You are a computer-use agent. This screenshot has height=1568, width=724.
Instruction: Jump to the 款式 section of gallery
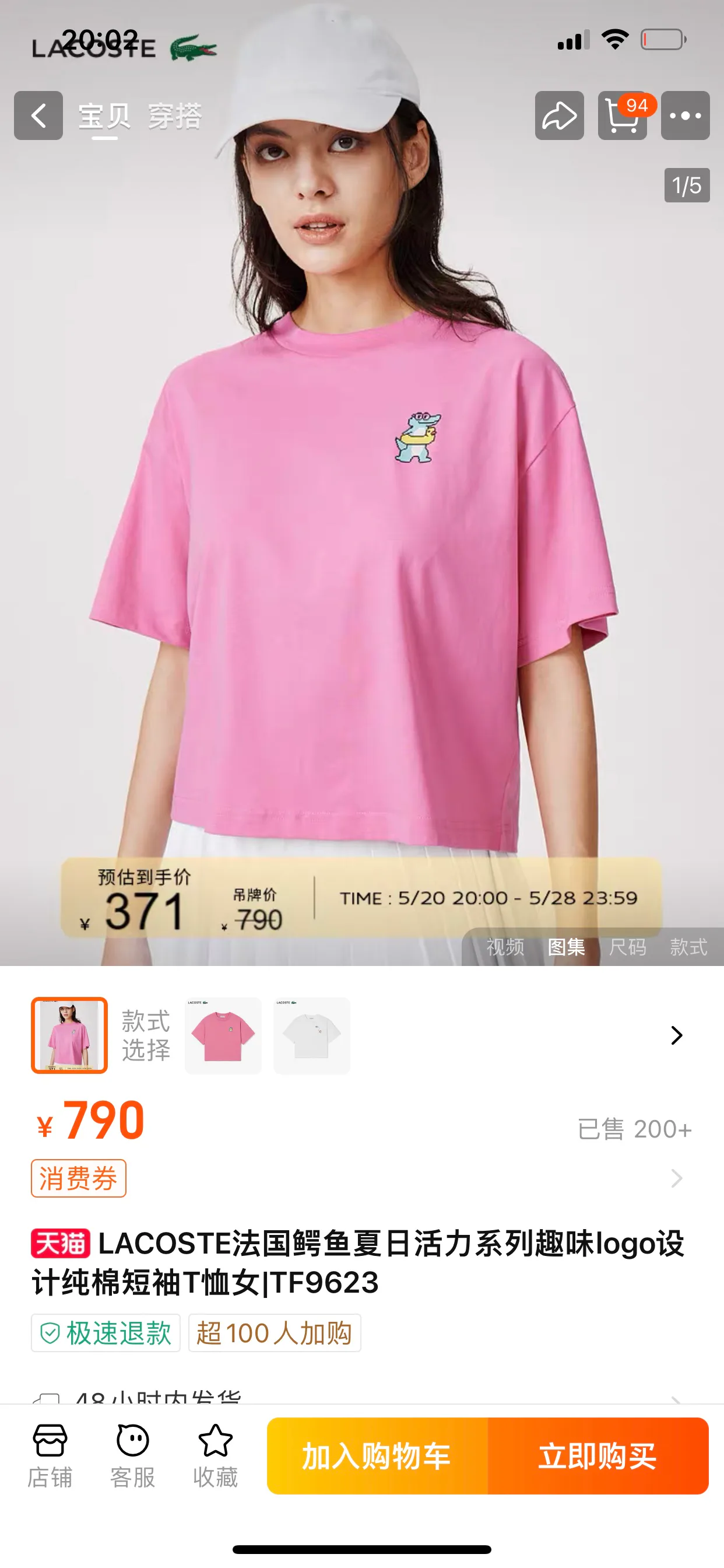688,947
